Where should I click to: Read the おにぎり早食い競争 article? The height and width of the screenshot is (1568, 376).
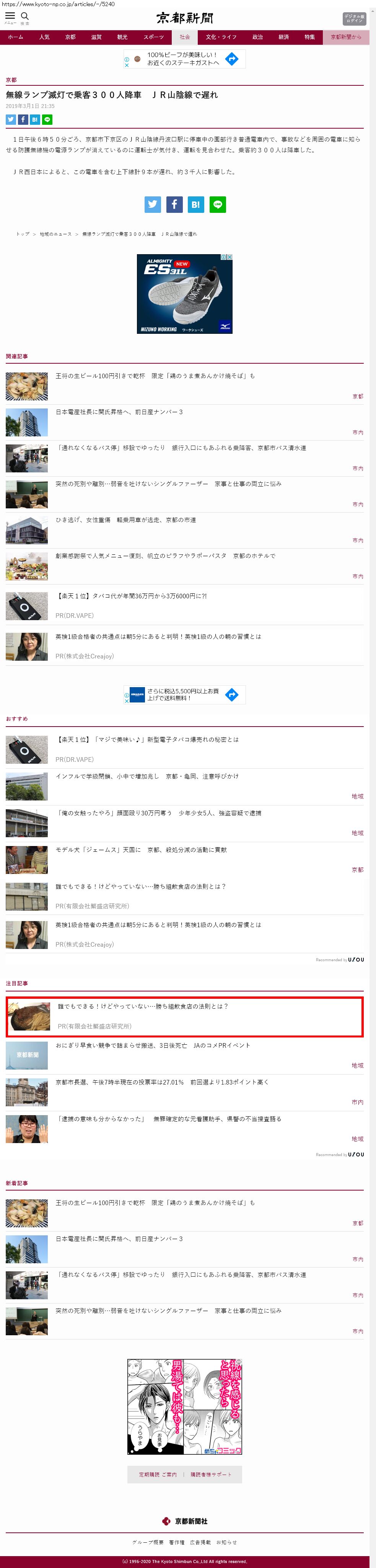[x=153, y=1046]
